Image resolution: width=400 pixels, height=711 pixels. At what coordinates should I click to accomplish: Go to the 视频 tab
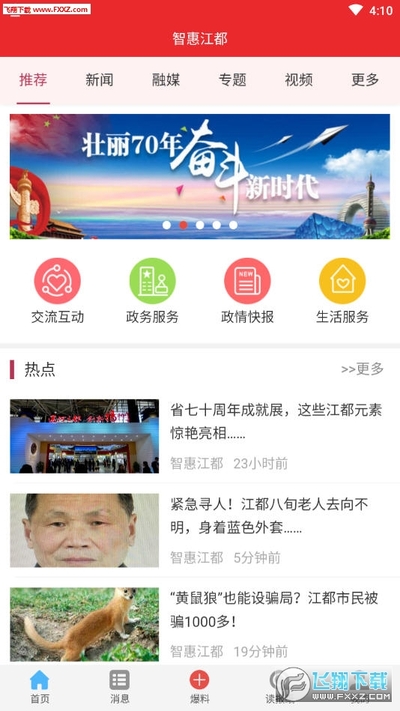coord(298,80)
